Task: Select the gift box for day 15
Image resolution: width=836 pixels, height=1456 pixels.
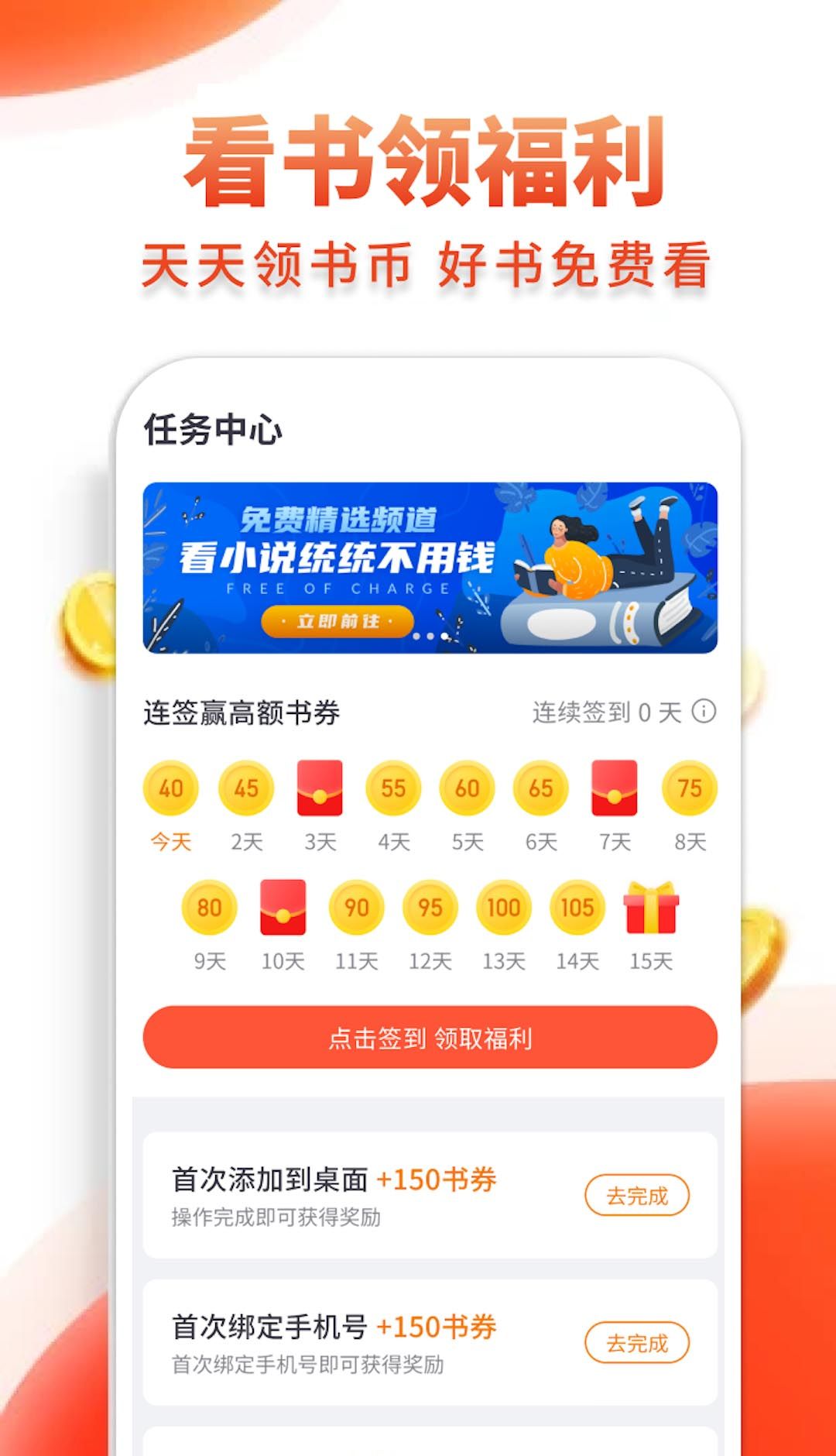Action: 652,908
